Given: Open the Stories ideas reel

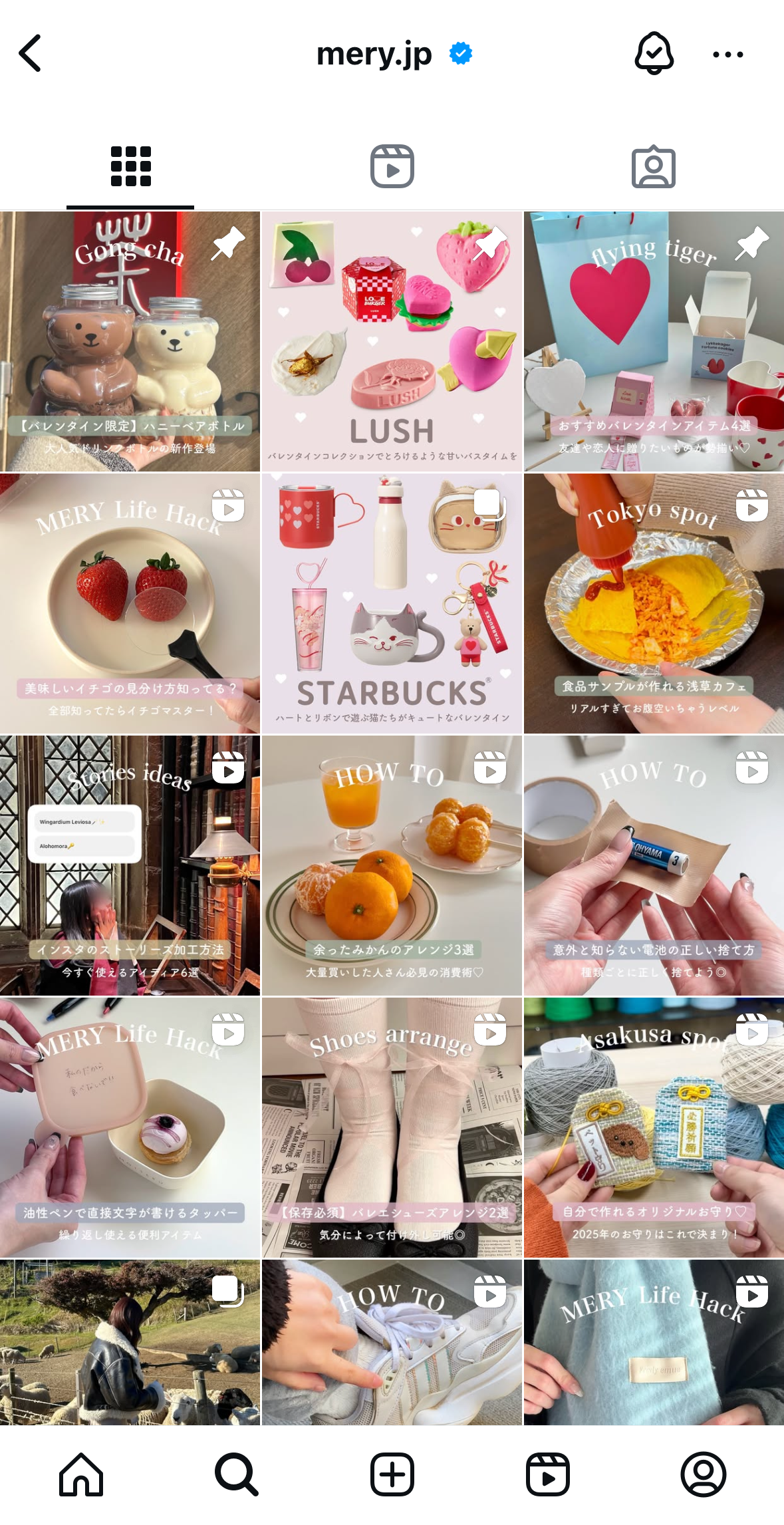Looking at the screenshot, I should (x=130, y=865).
